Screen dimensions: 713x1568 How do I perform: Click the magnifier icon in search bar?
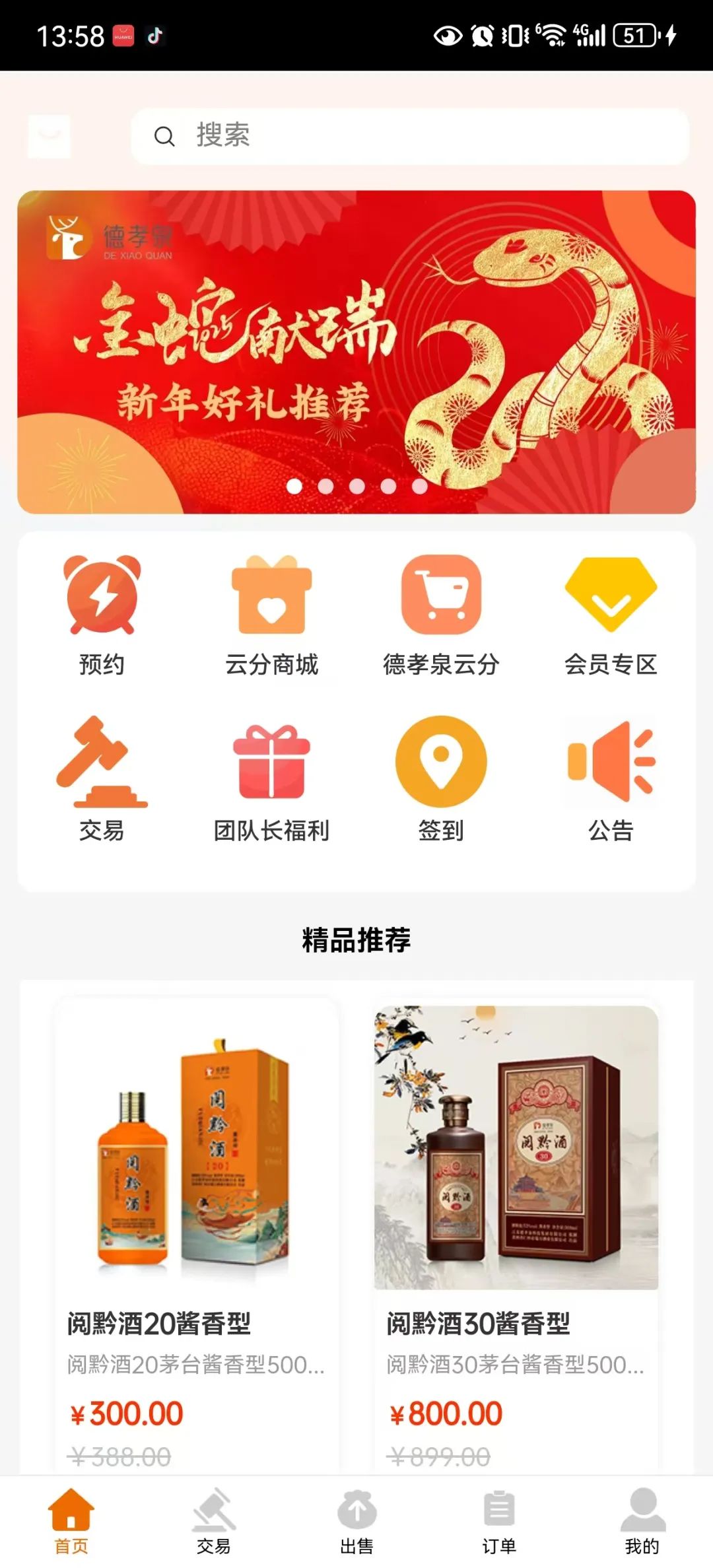tap(164, 137)
